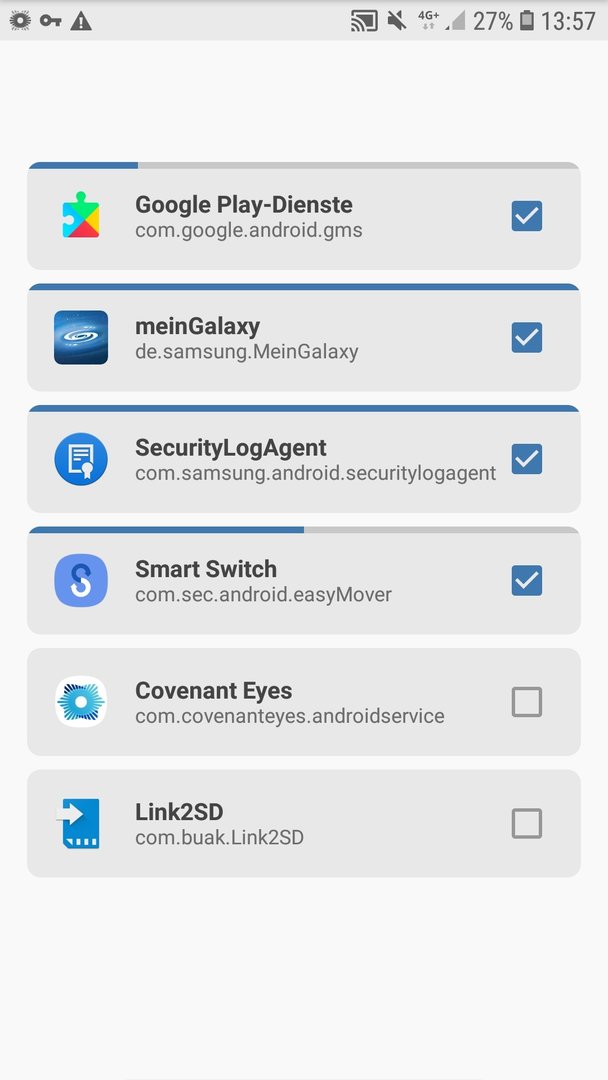Uncheck the meinGalaxy checkbox
608x1080 pixels.
coord(526,337)
